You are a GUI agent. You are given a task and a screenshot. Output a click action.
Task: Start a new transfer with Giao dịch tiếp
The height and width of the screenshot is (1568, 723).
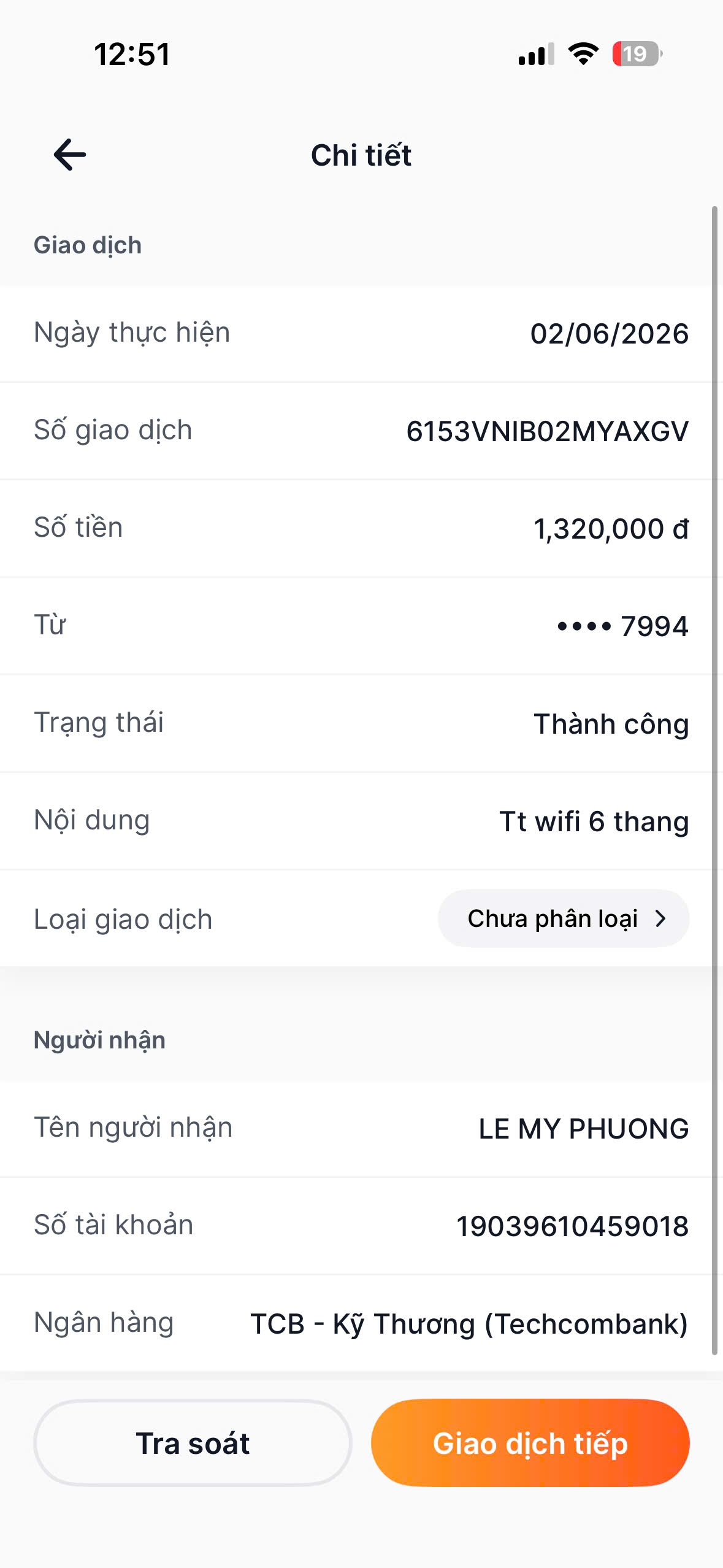530,1443
